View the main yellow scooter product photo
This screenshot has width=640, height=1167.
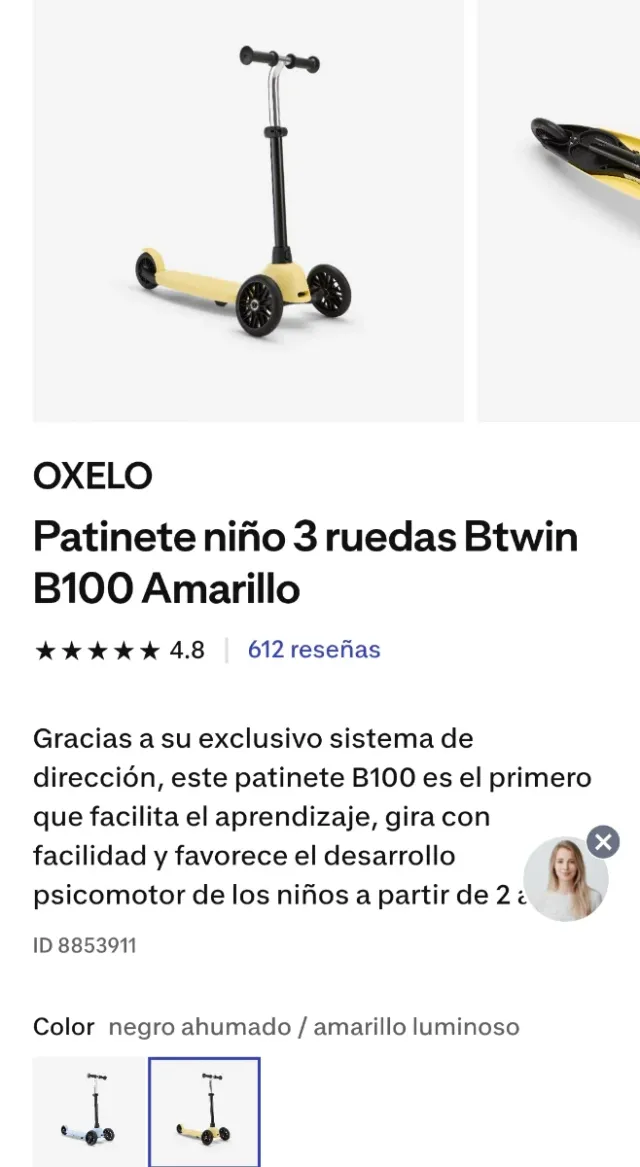coord(248,210)
